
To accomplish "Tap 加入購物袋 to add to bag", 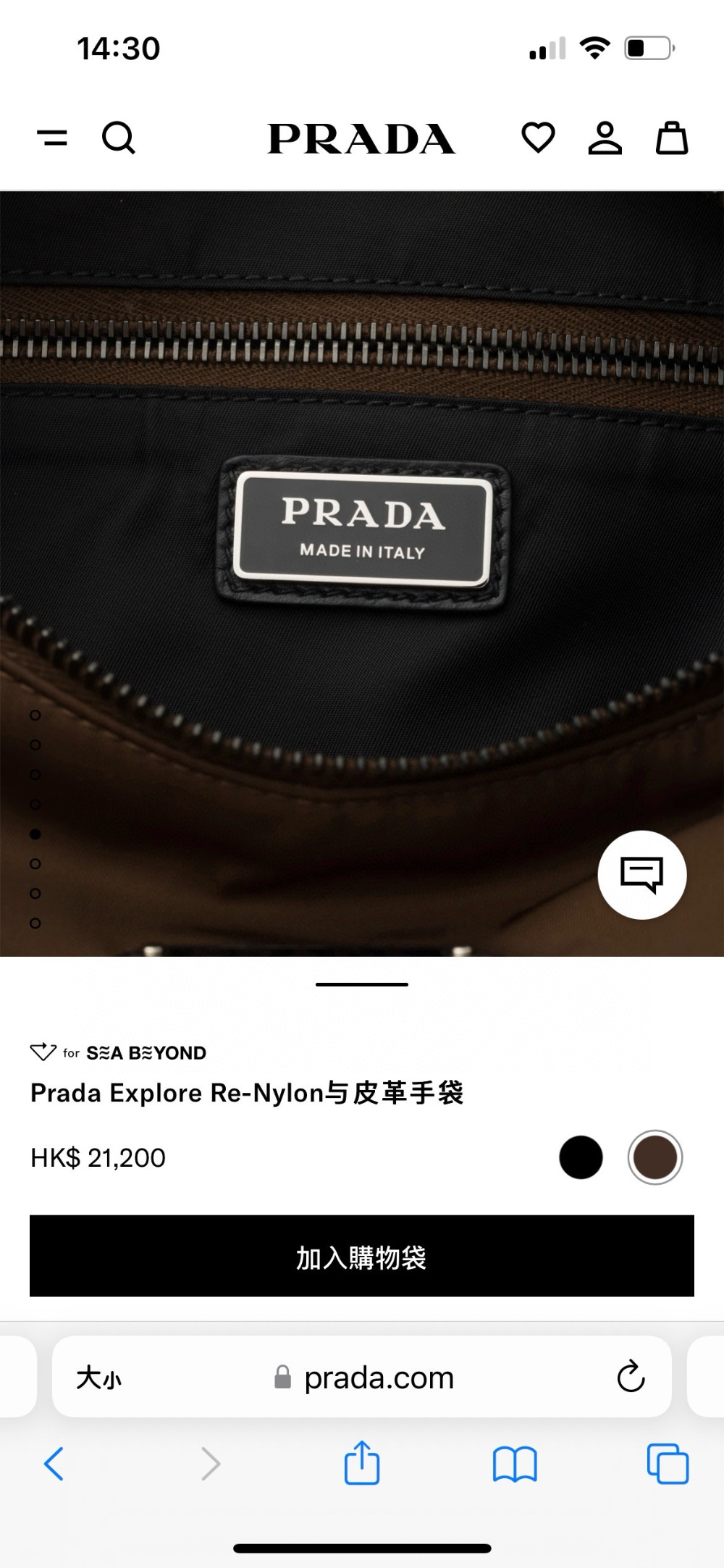I will [362, 1257].
